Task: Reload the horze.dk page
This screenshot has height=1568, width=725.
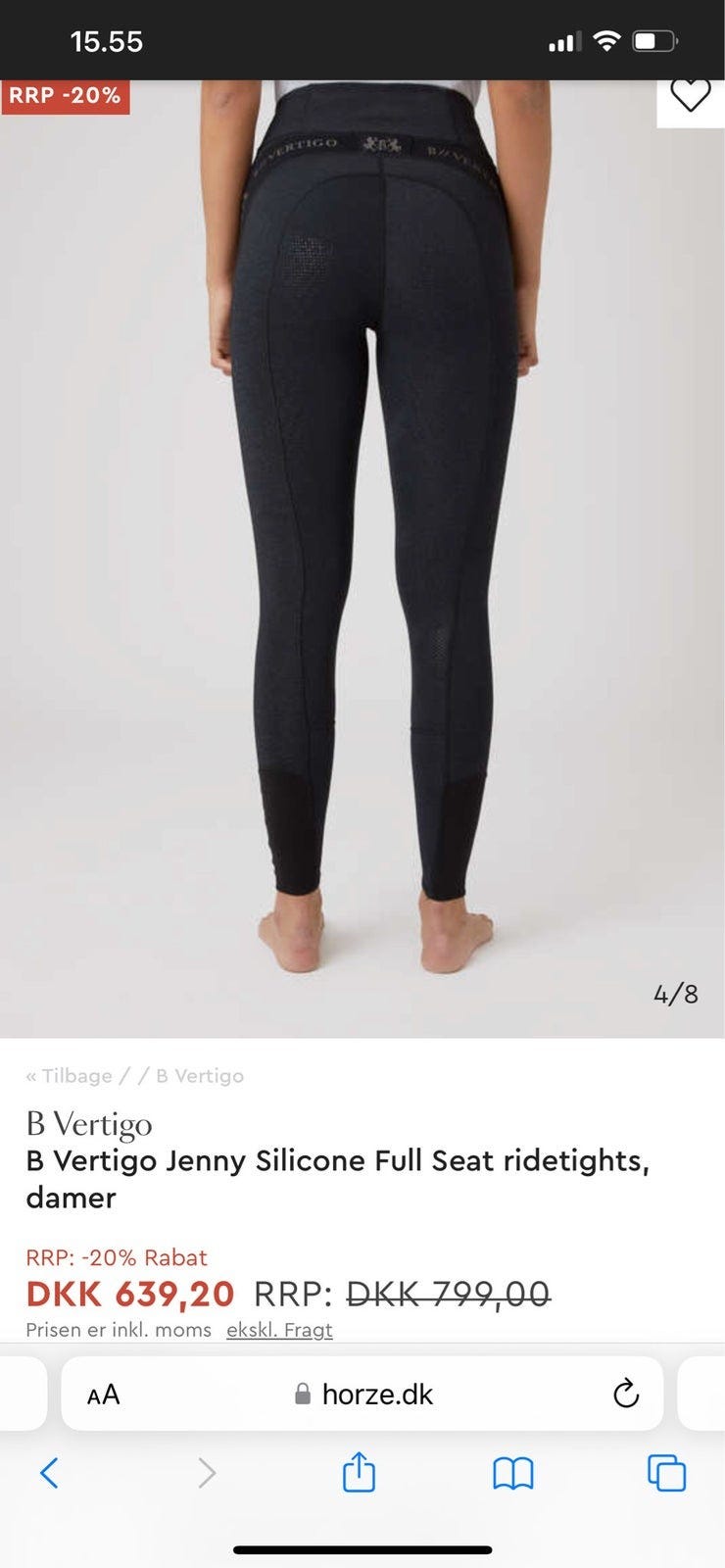Action: (625, 1394)
